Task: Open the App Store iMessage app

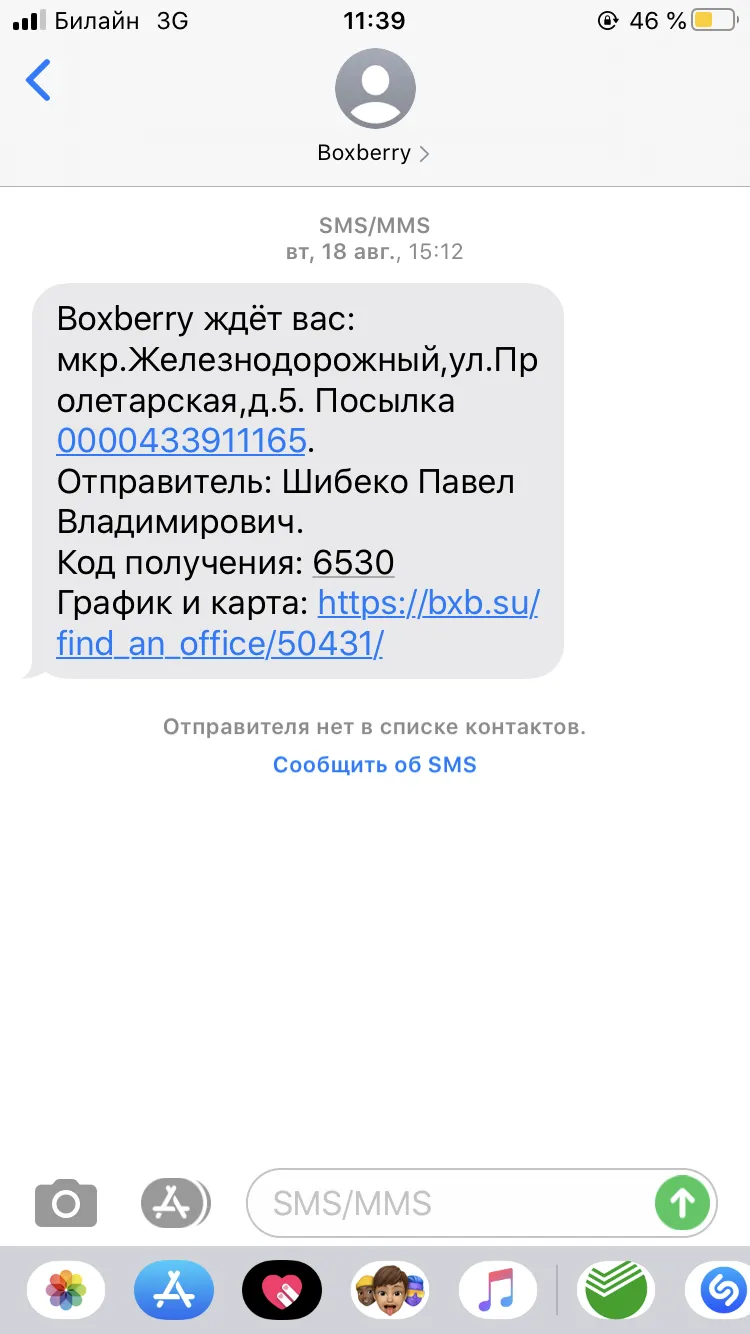Action: click(x=175, y=1290)
